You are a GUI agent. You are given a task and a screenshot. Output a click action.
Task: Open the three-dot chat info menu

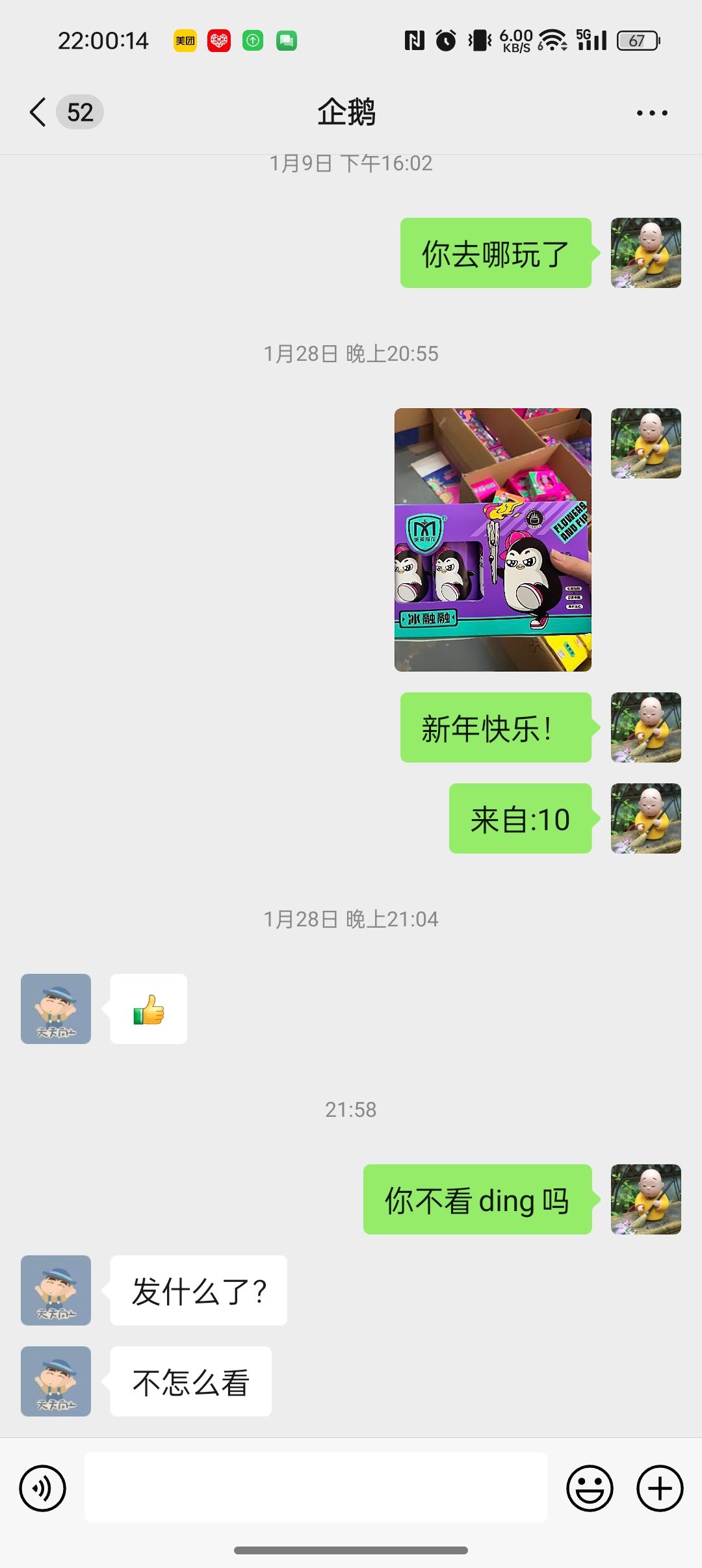651,113
